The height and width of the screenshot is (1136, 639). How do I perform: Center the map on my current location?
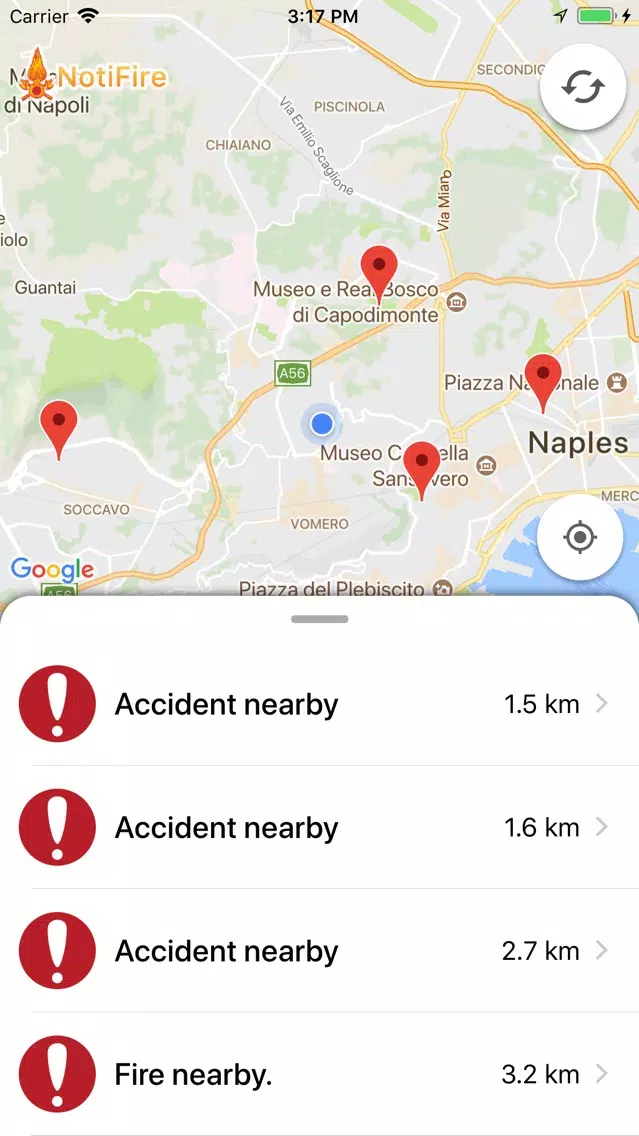(580, 537)
